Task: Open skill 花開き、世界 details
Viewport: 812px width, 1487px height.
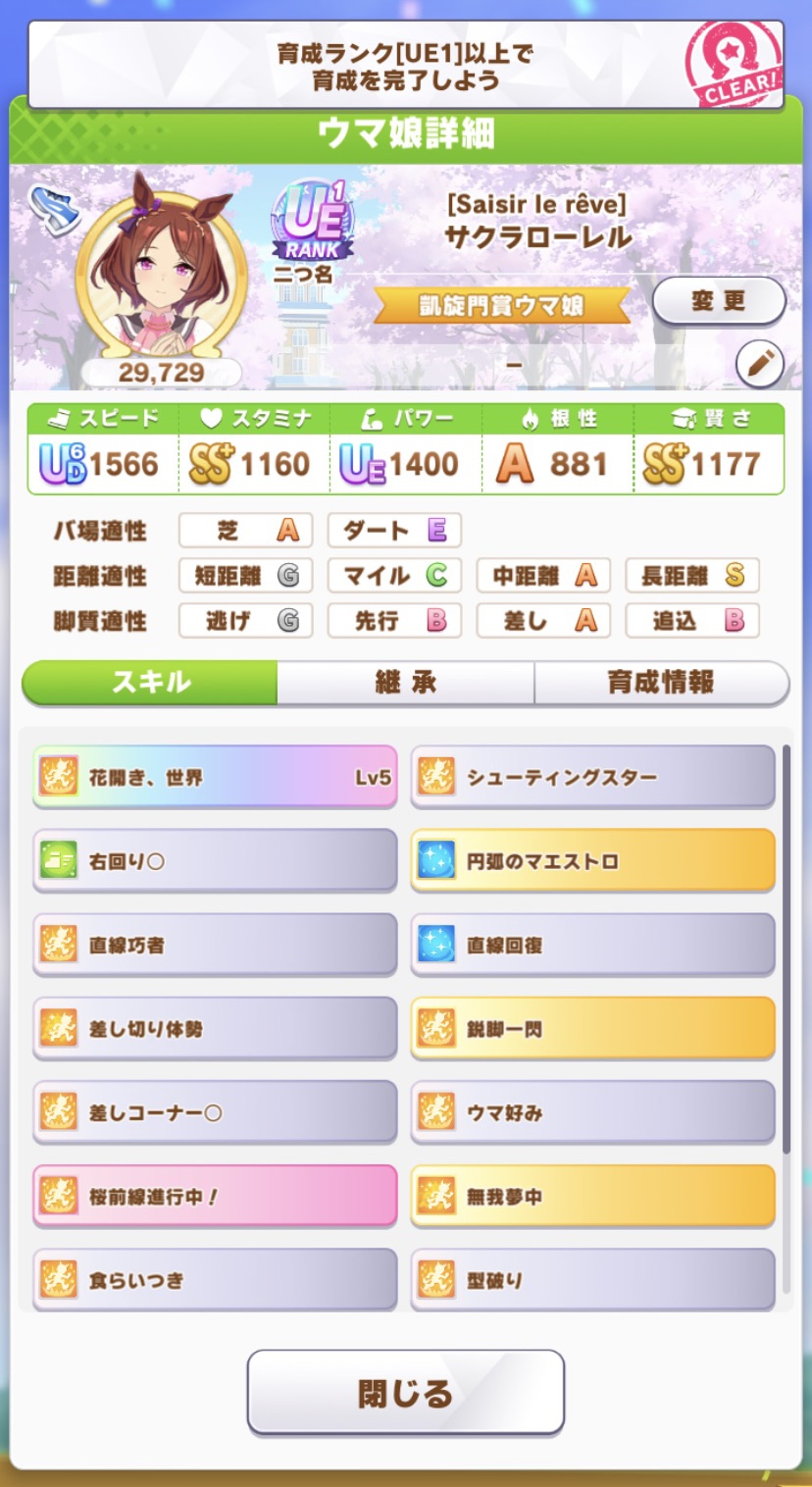Action: tap(215, 778)
